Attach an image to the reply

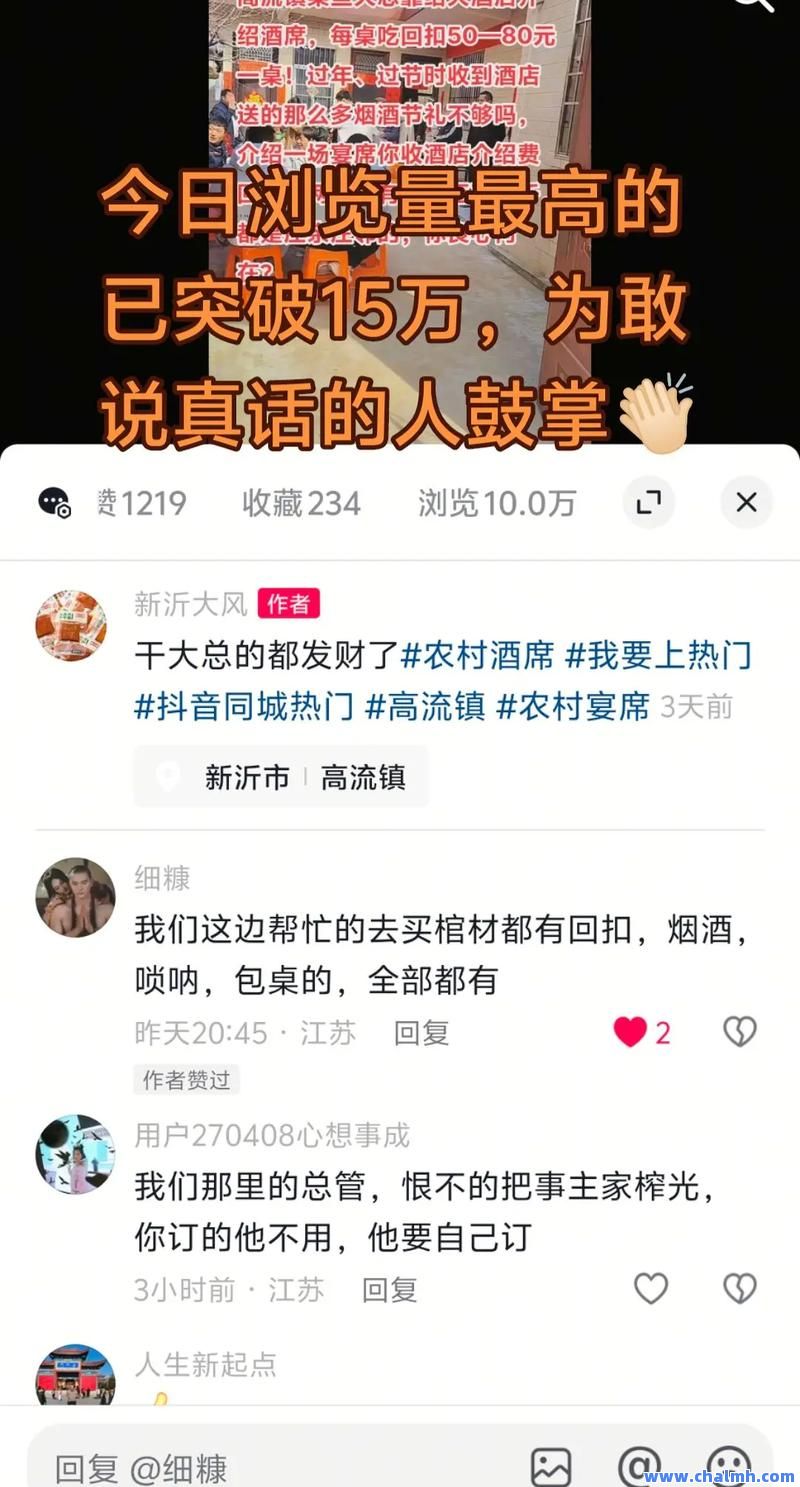coord(551,1467)
